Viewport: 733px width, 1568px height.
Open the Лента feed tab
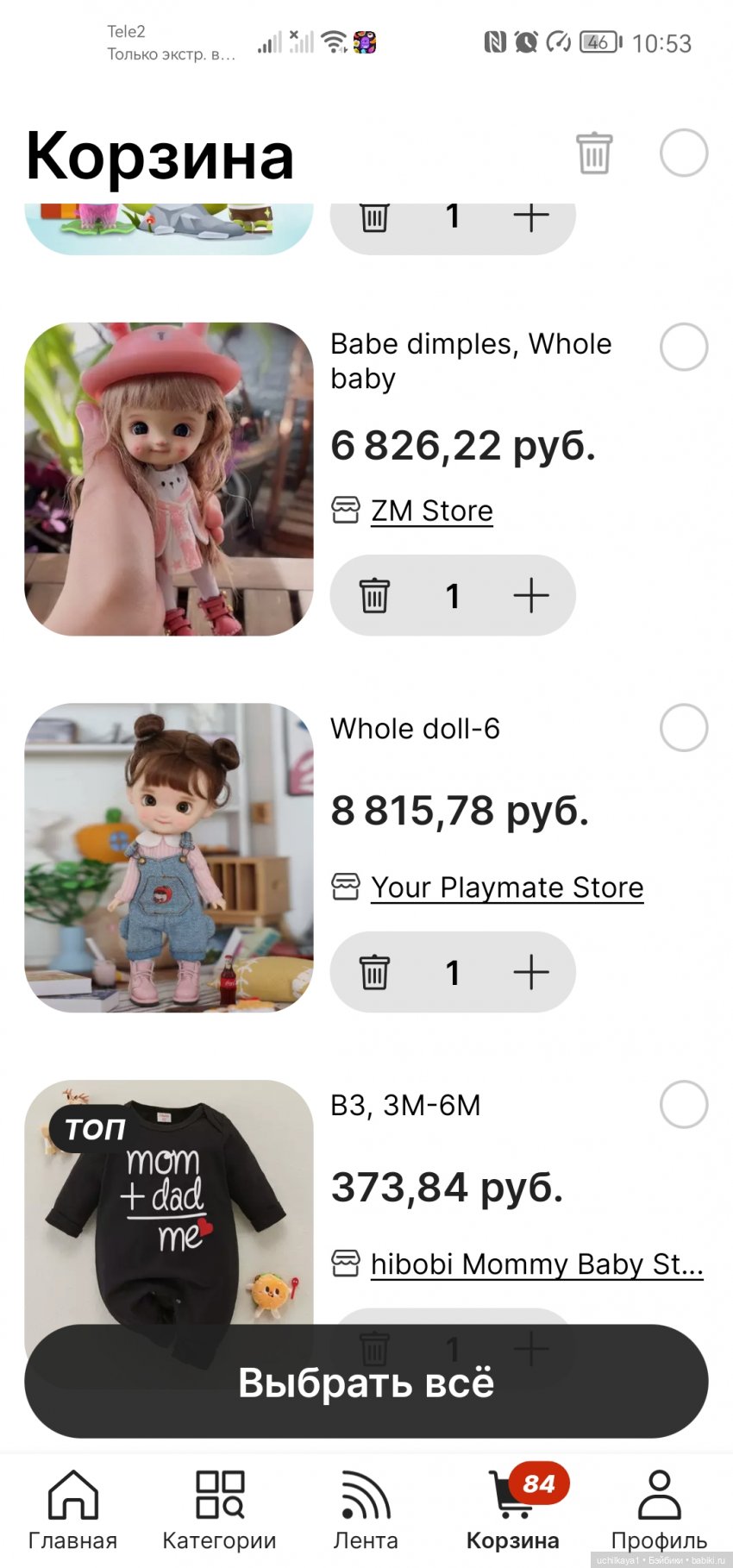[366, 1509]
